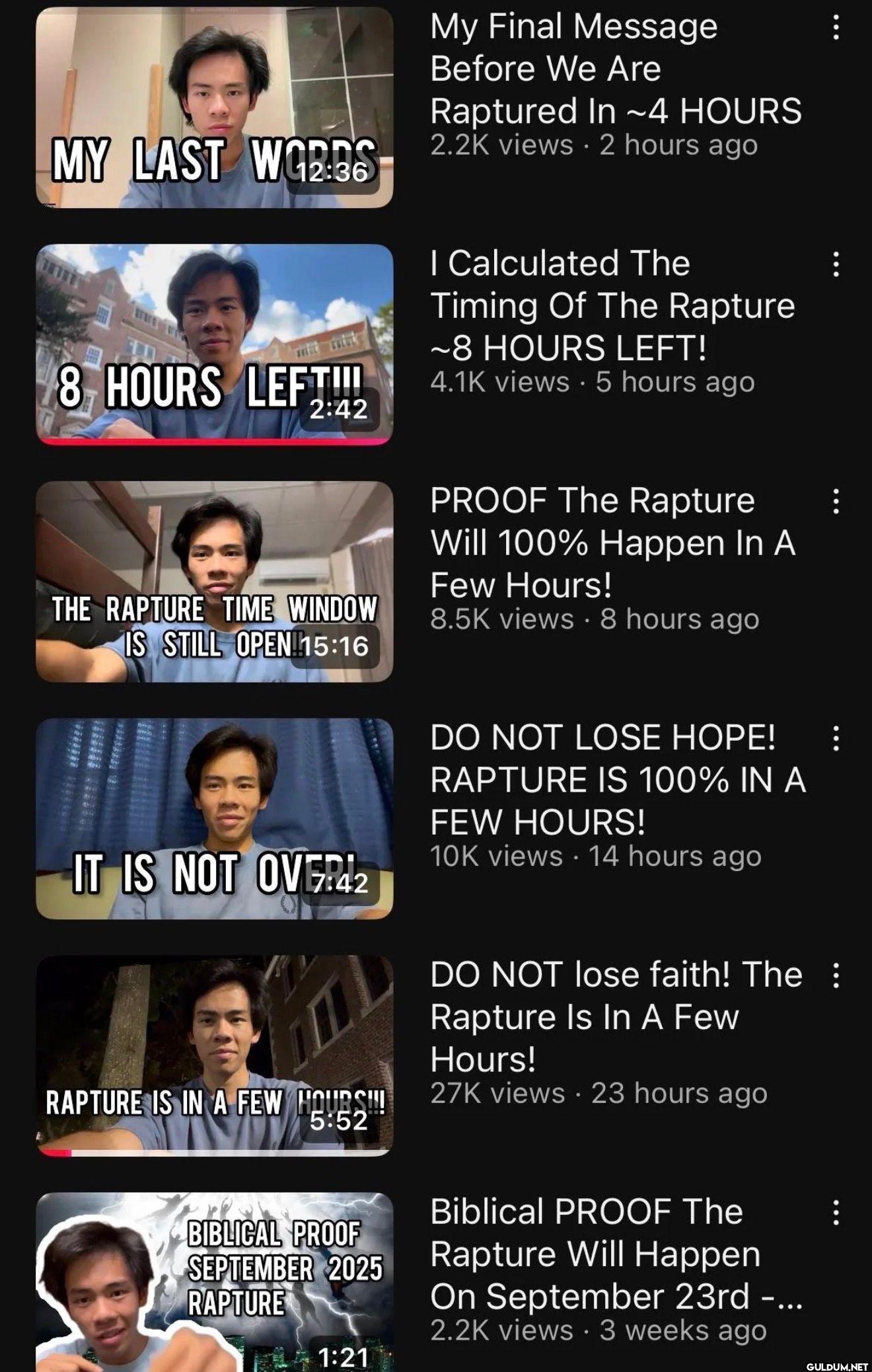This screenshot has height=1372, width=872.
Task: Play 'Rapture Is In A Few Hours' thumbnail
Action: [214, 1055]
